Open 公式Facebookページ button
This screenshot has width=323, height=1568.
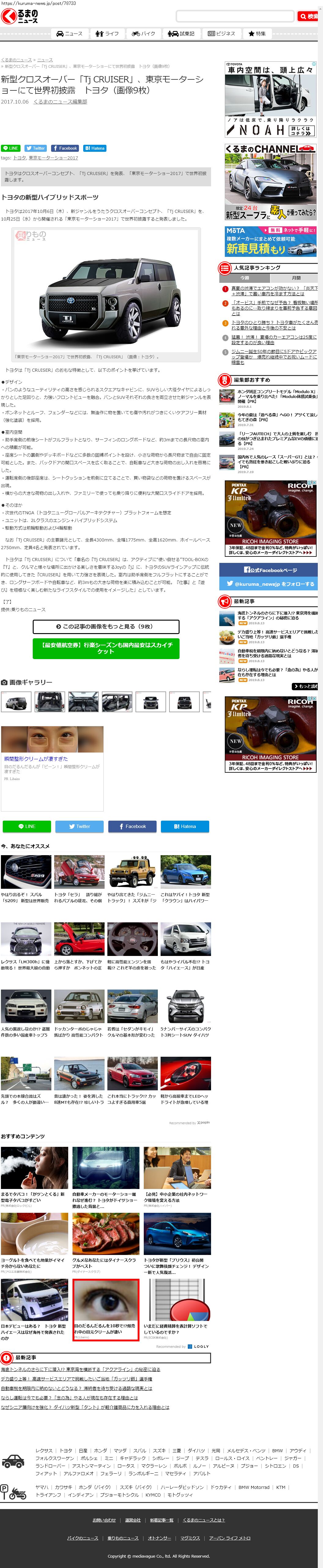coord(270,570)
